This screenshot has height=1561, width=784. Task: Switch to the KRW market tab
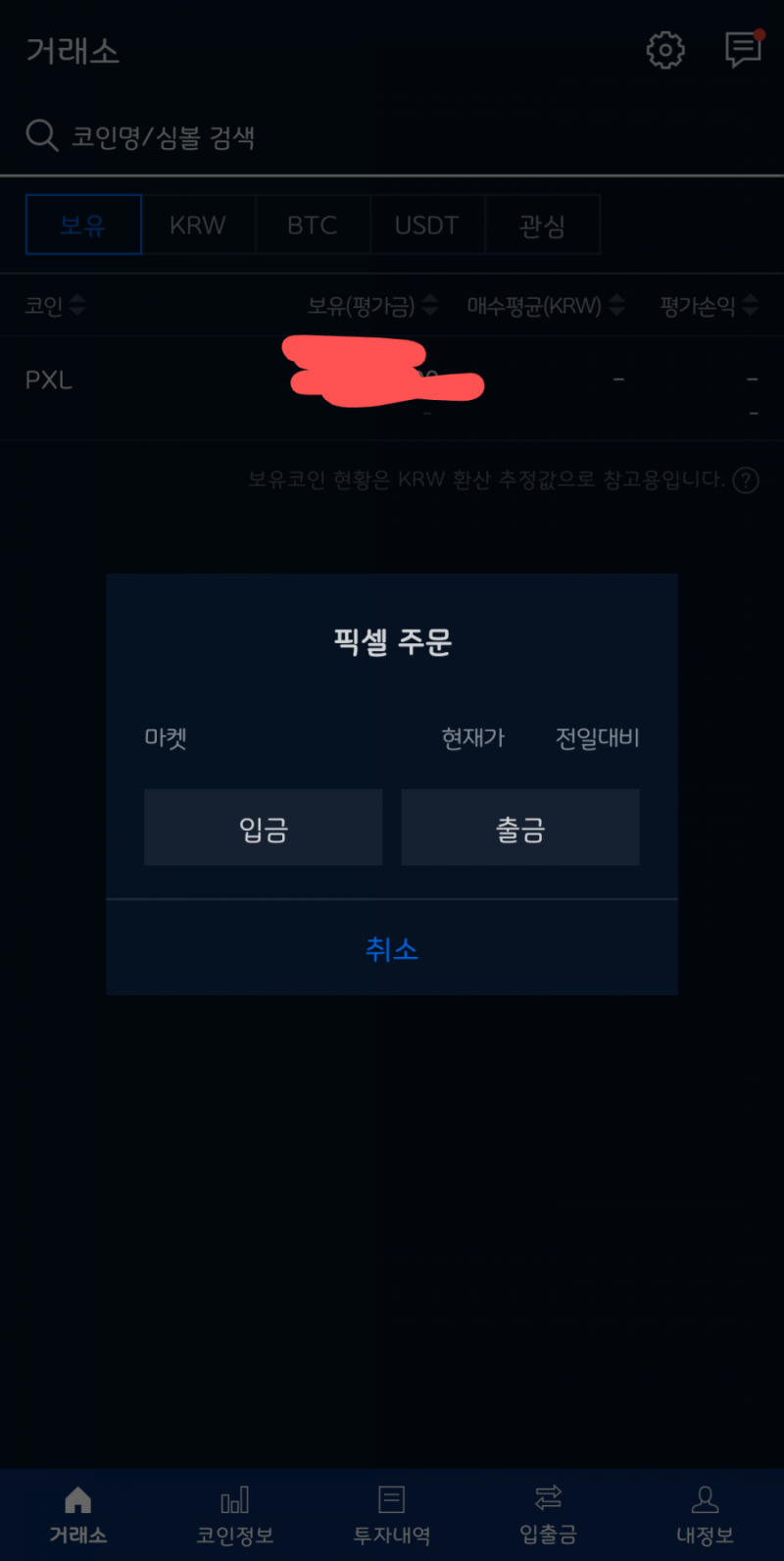click(x=199, y=225)
